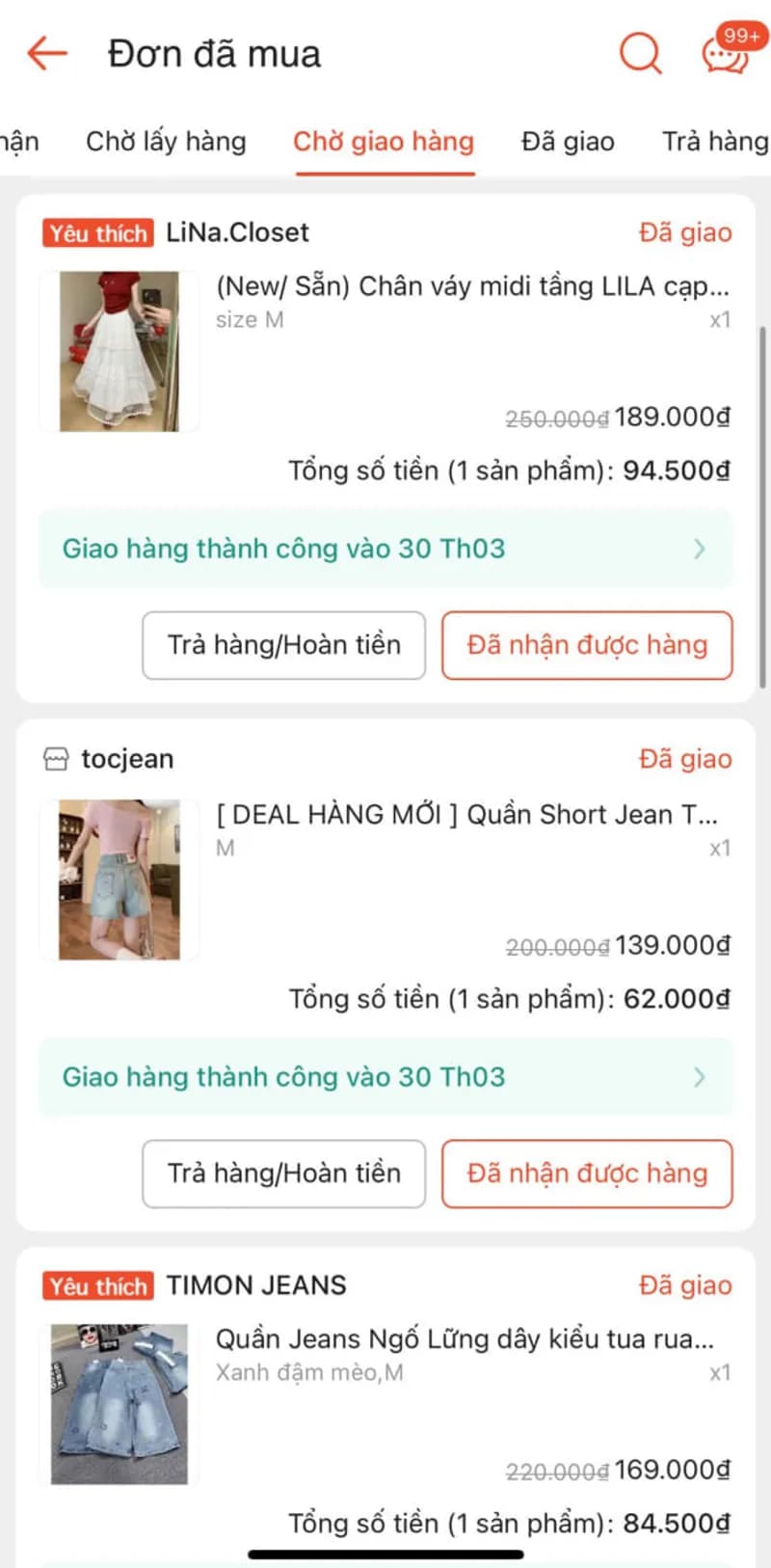
Task: Open the Trả hàng tab
Action: [x=713, y=142]
